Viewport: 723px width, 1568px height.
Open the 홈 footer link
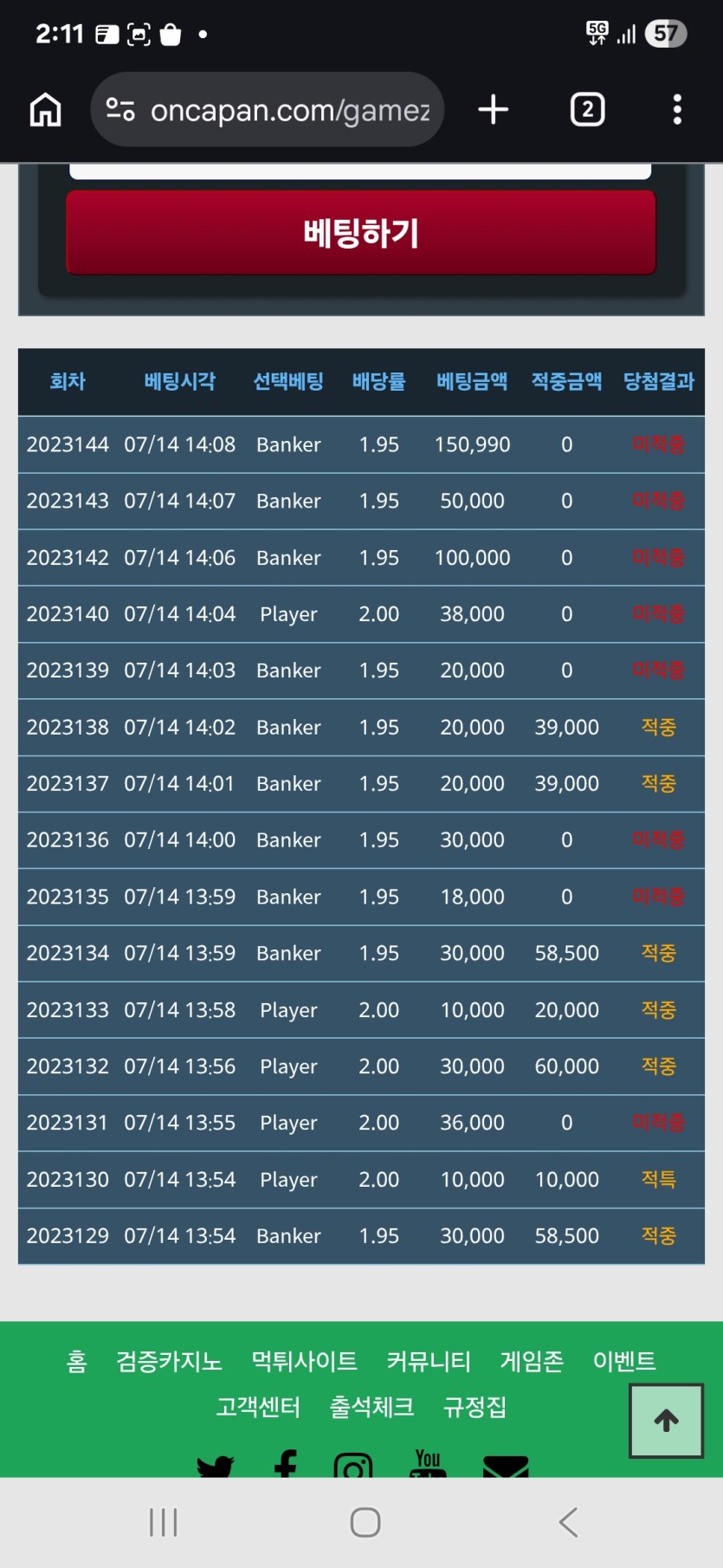pyautogui.click(x=77, y=1362)
